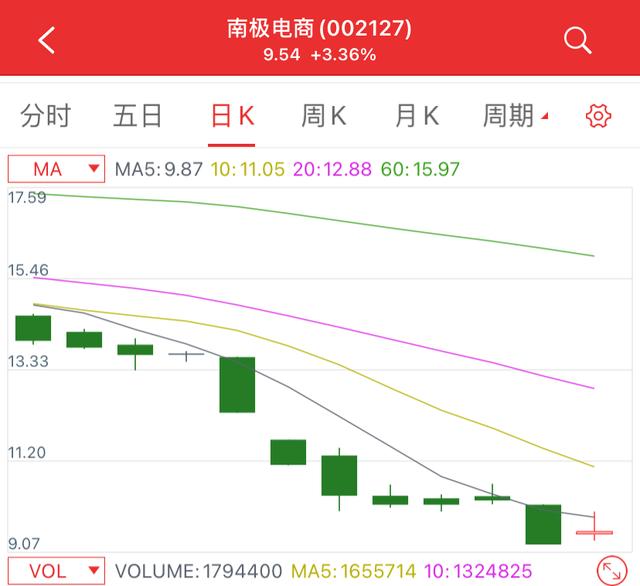
Task: Open the VOL indicator dropdown
Action: (x=56, y=572)
